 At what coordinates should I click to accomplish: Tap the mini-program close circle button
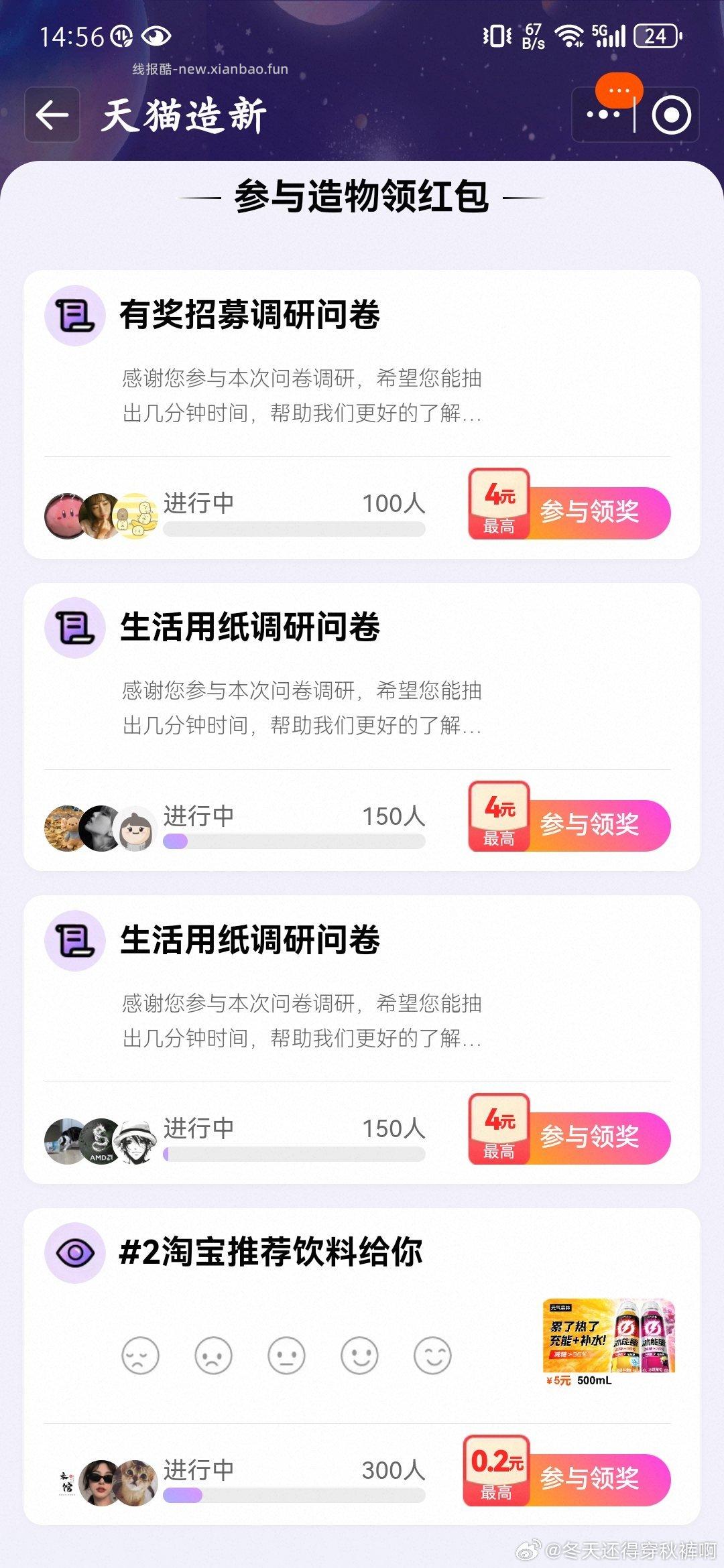point(672,115)
